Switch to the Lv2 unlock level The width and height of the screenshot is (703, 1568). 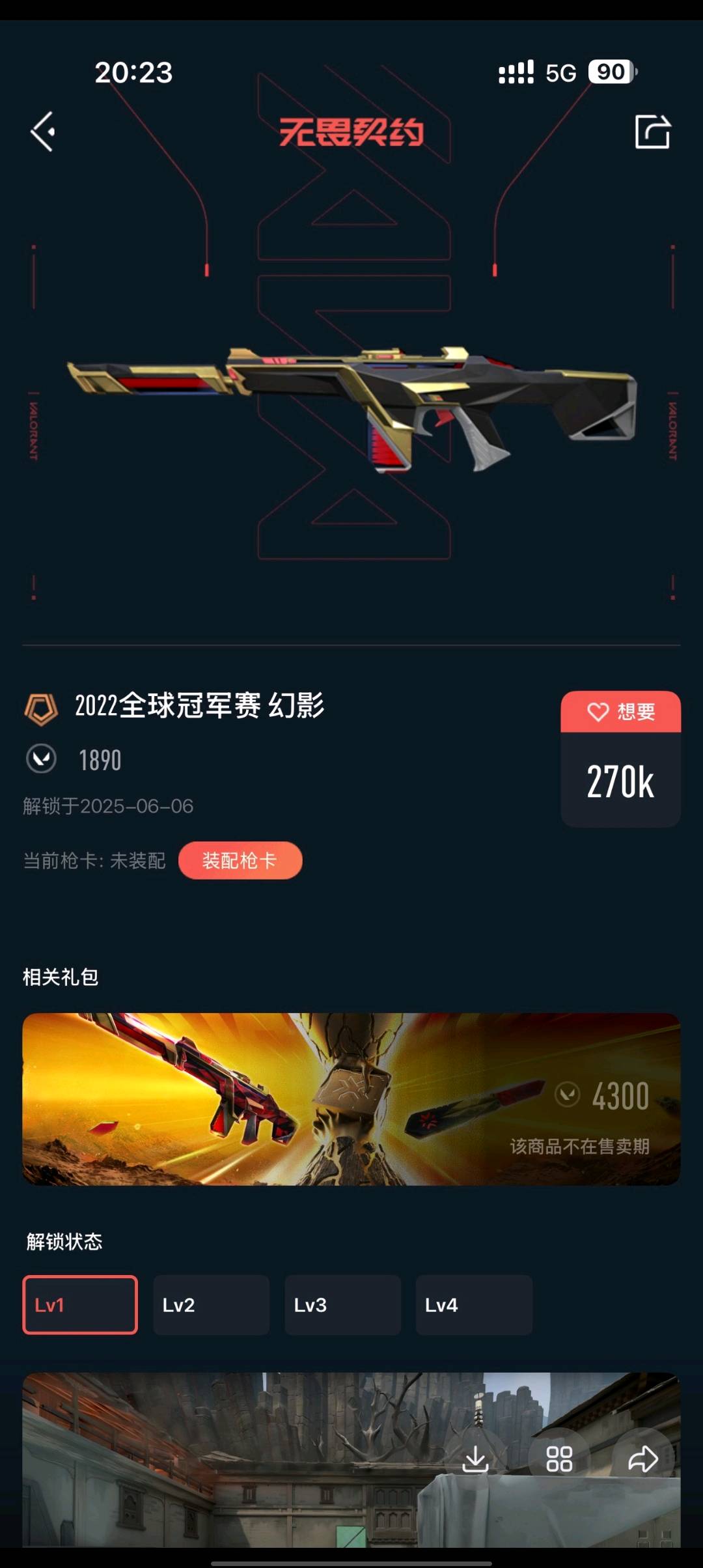(211, 1304)
